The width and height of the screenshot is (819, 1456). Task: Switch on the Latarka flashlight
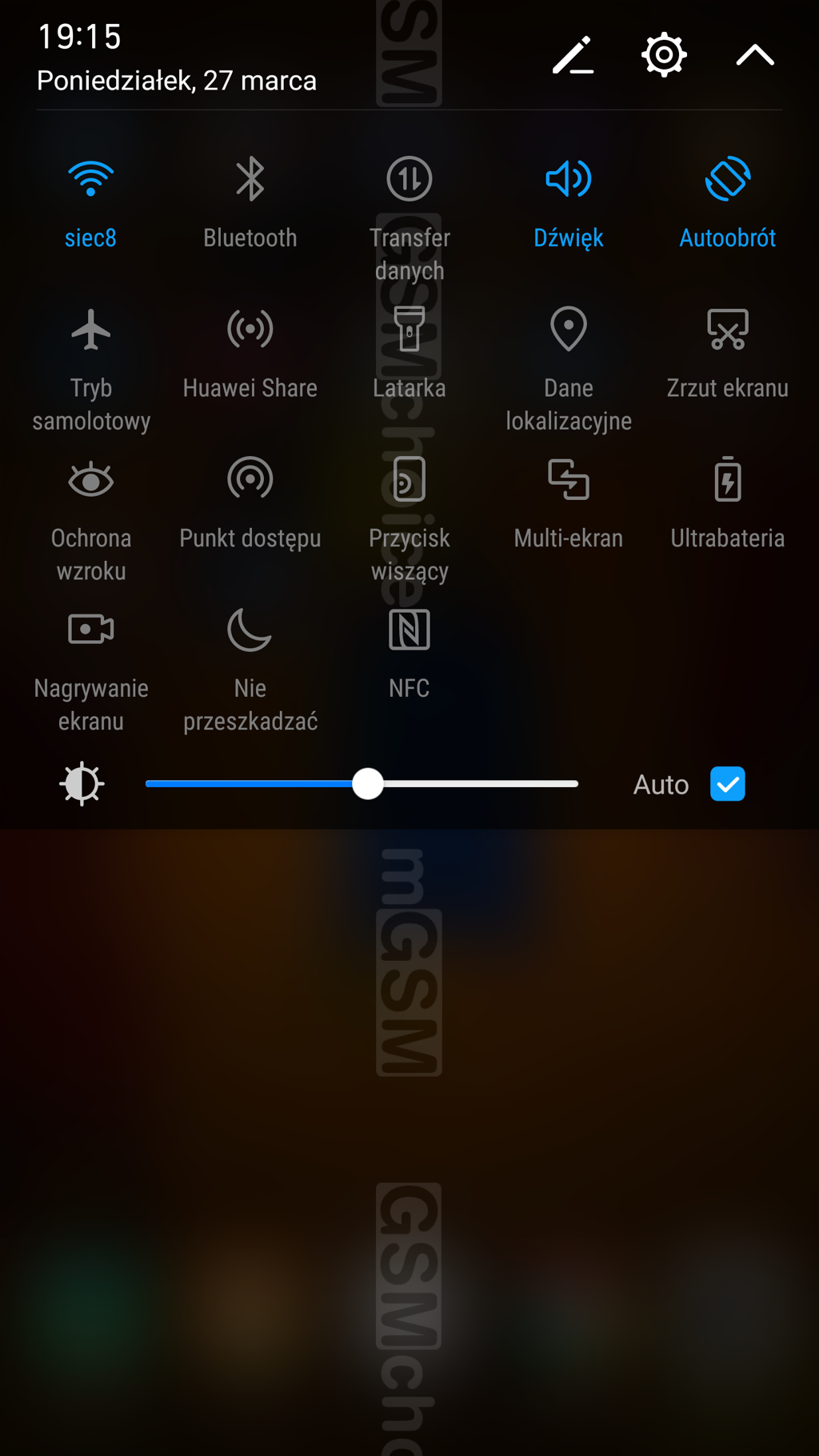tap(409, 330)
